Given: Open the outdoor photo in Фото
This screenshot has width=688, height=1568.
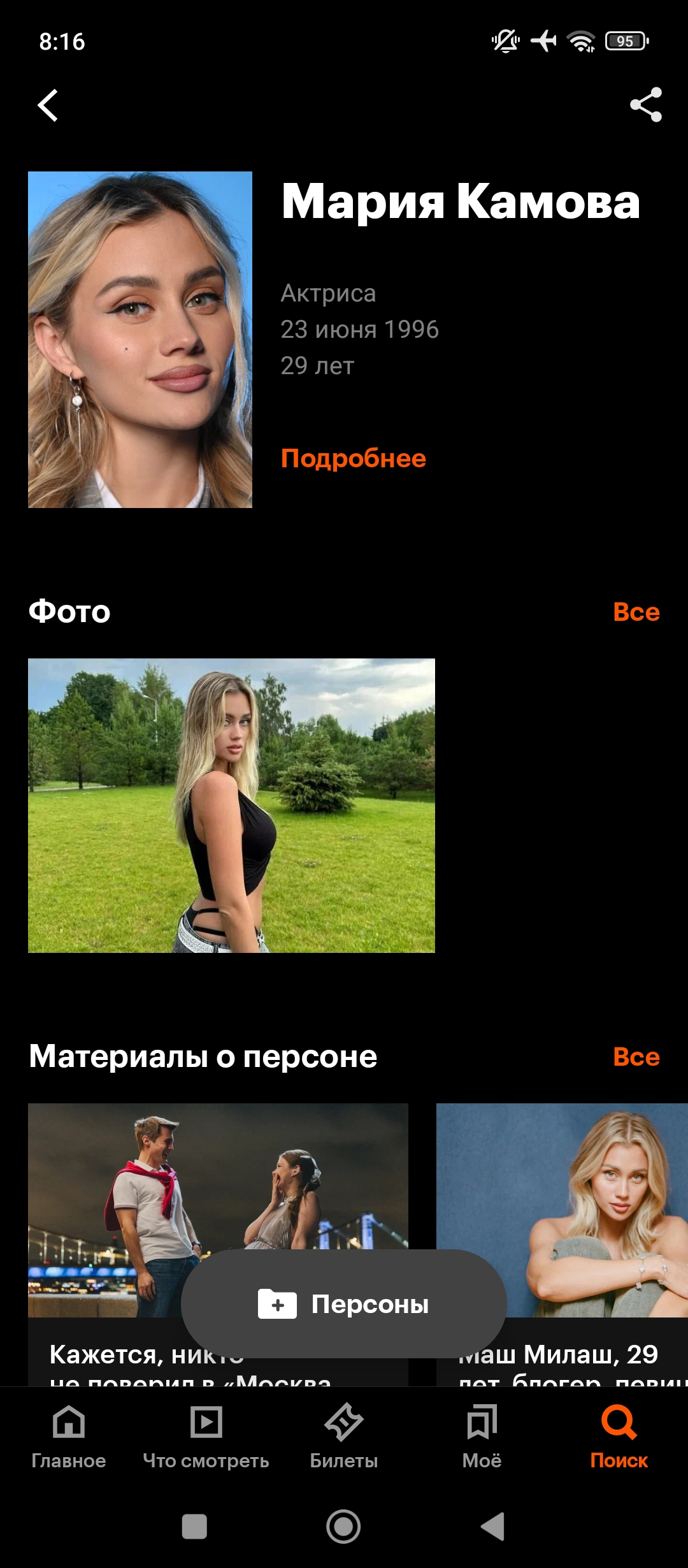Looking at the screenshot, I should (x=231, y=805).
